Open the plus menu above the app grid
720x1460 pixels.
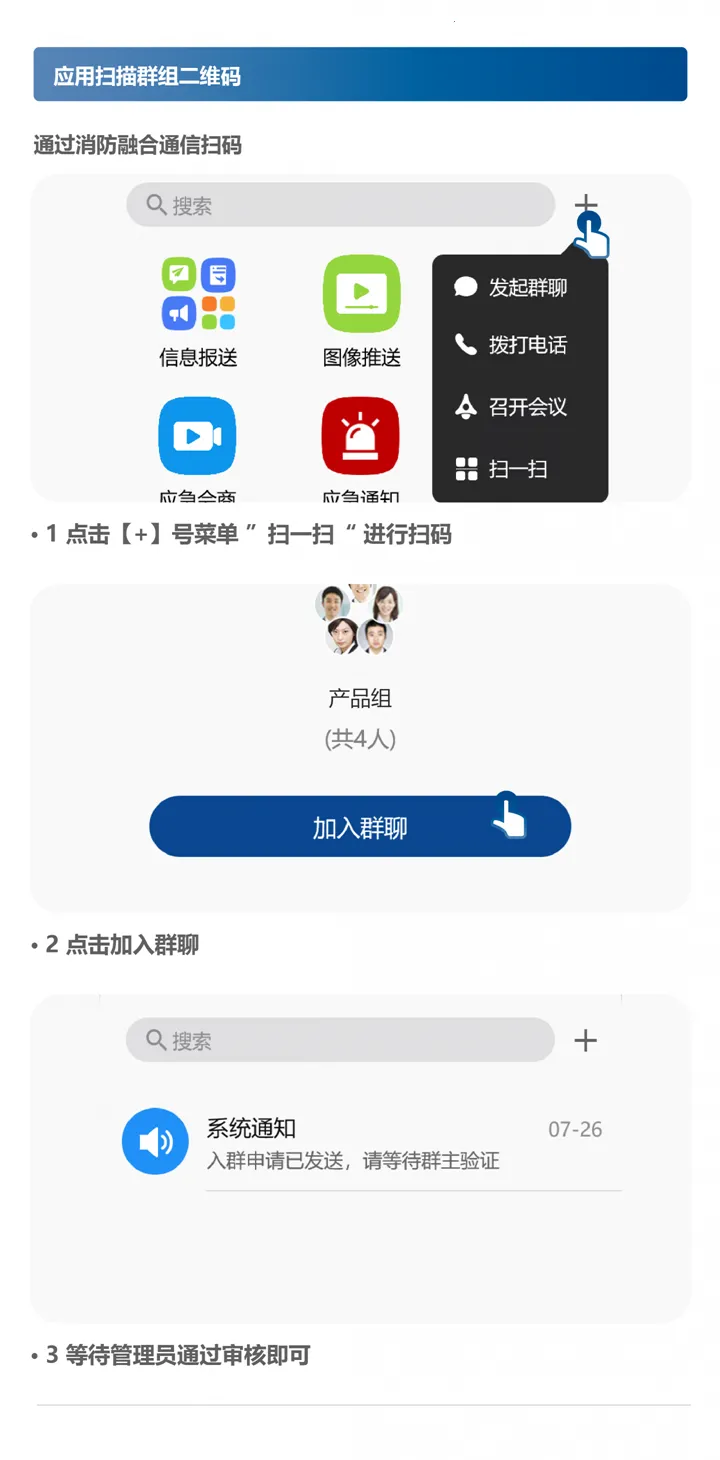point(587,204)
